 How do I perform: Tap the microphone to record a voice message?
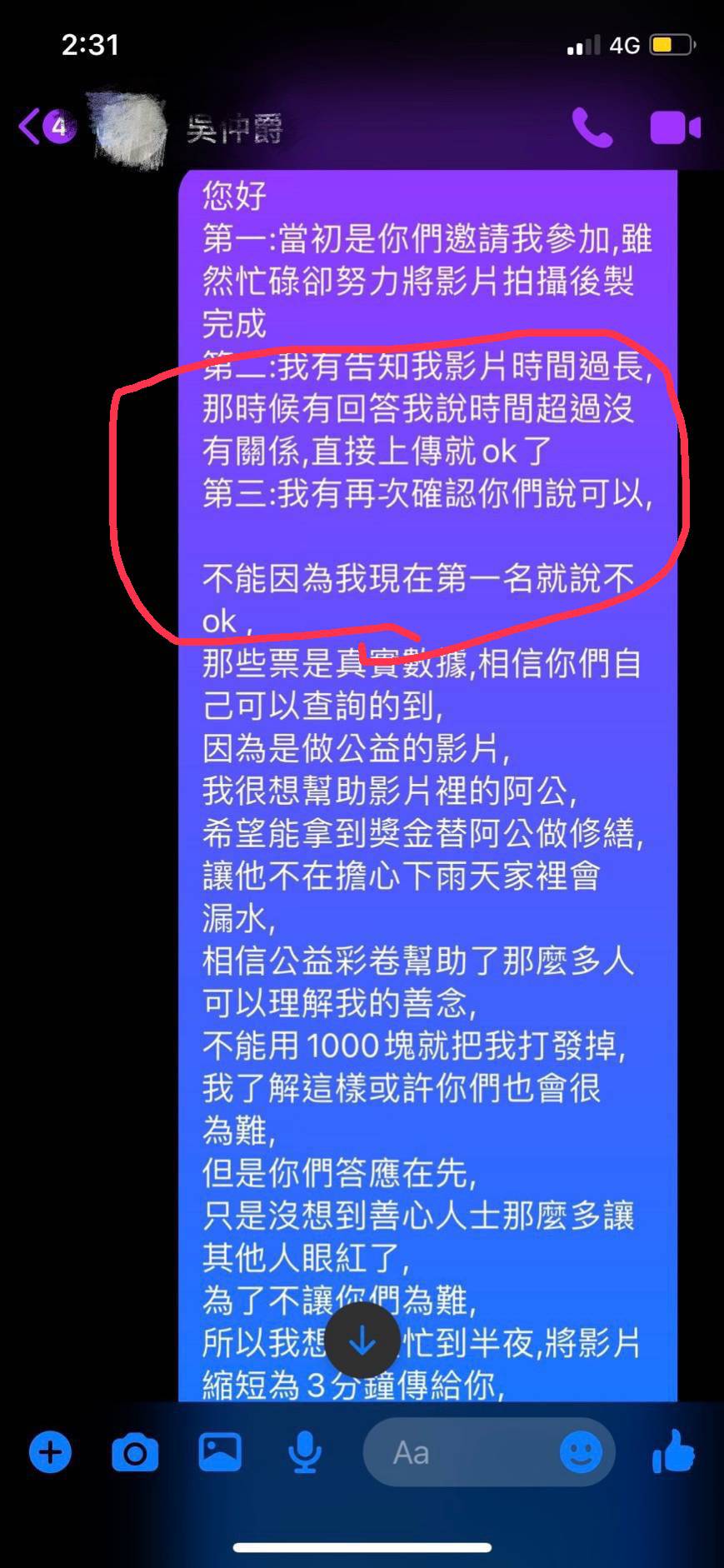click(305, 1453)
